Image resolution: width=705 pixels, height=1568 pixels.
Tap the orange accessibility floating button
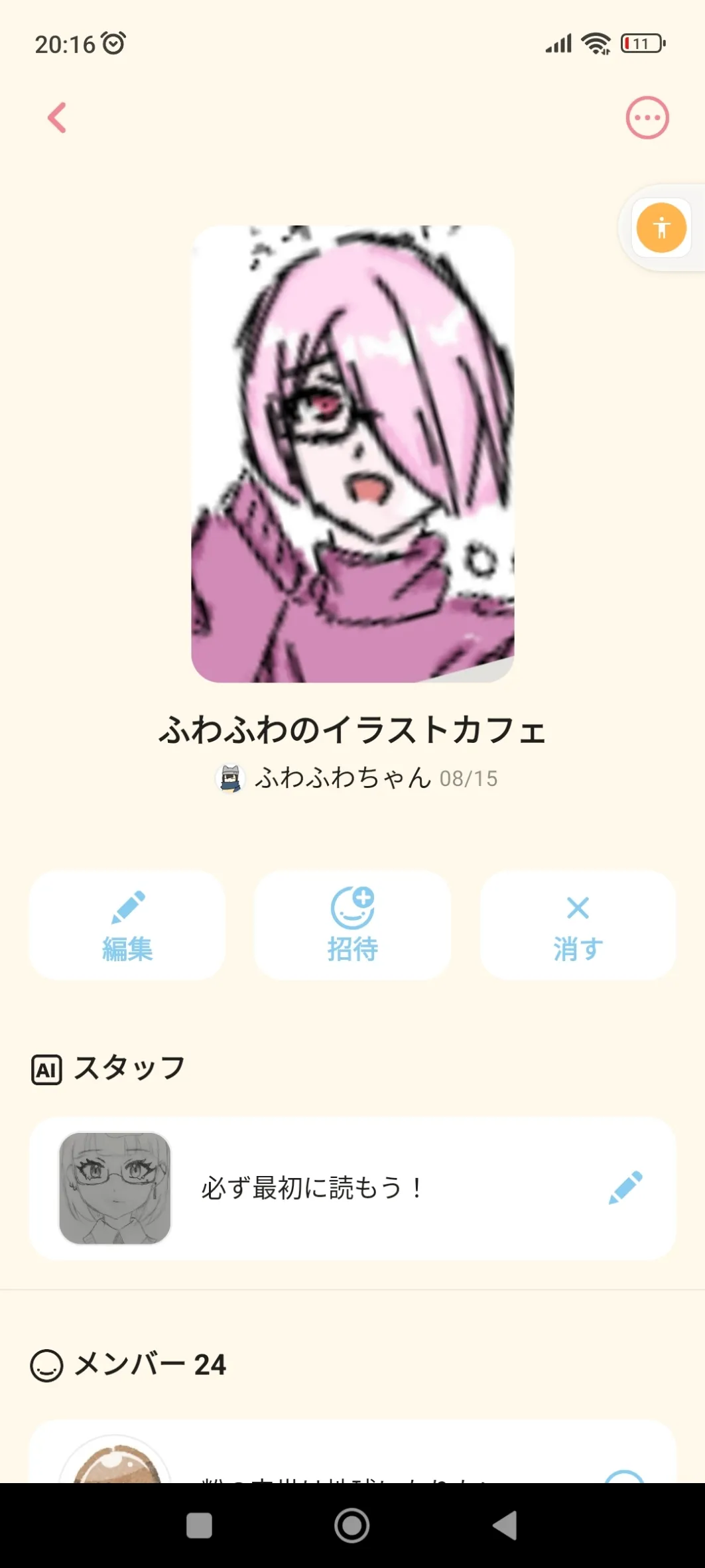point(661,228)
